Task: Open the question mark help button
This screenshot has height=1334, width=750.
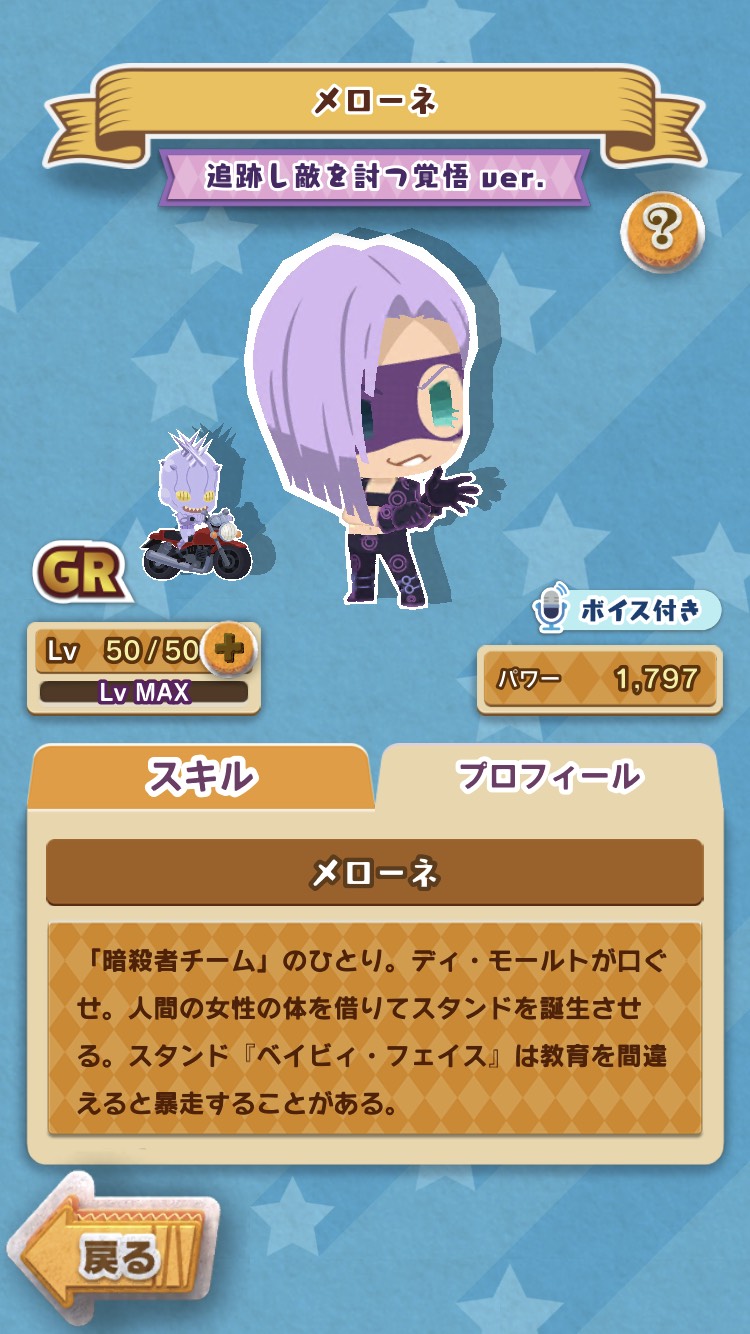Action: coord(662,232)
